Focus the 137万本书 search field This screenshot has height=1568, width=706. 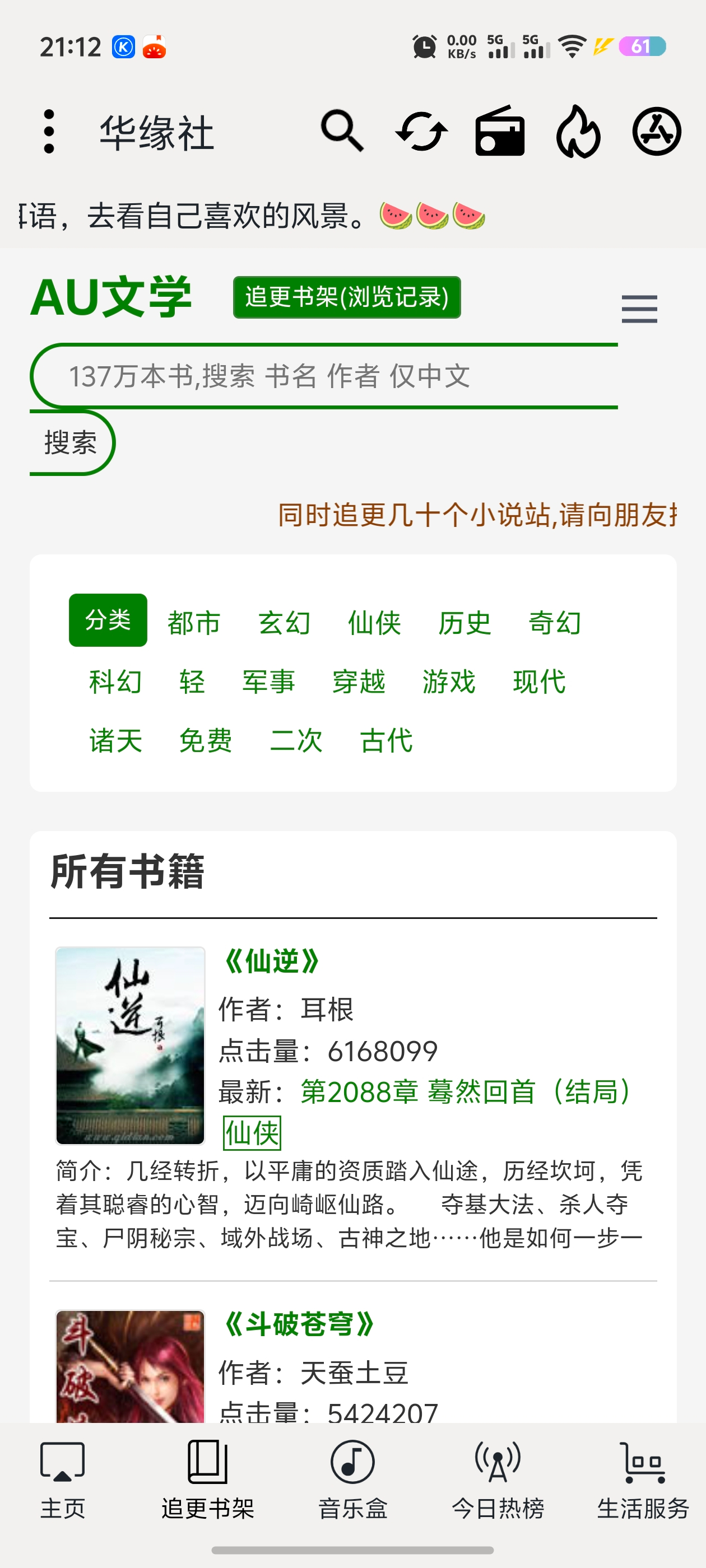tap(329, 376)
